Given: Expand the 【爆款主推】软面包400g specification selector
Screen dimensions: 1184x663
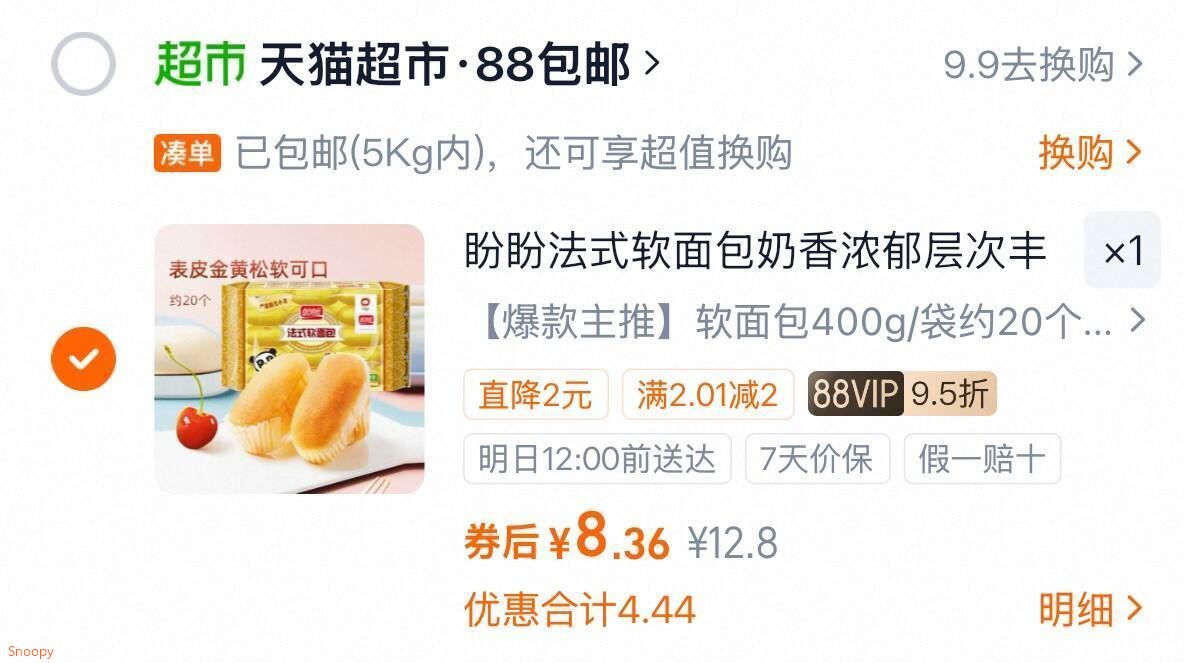Looking at the screenshot, I should (811, 322).
